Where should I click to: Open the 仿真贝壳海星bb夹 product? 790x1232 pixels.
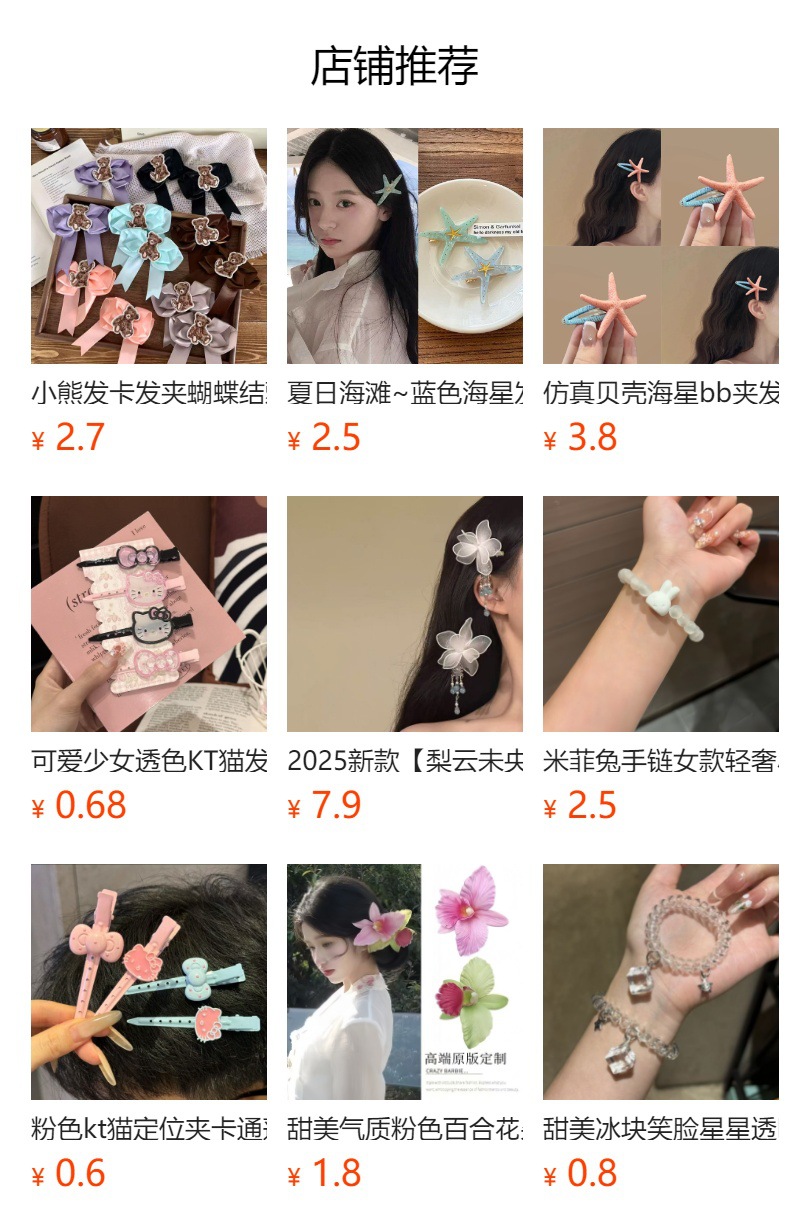click(x=661, y=292)
